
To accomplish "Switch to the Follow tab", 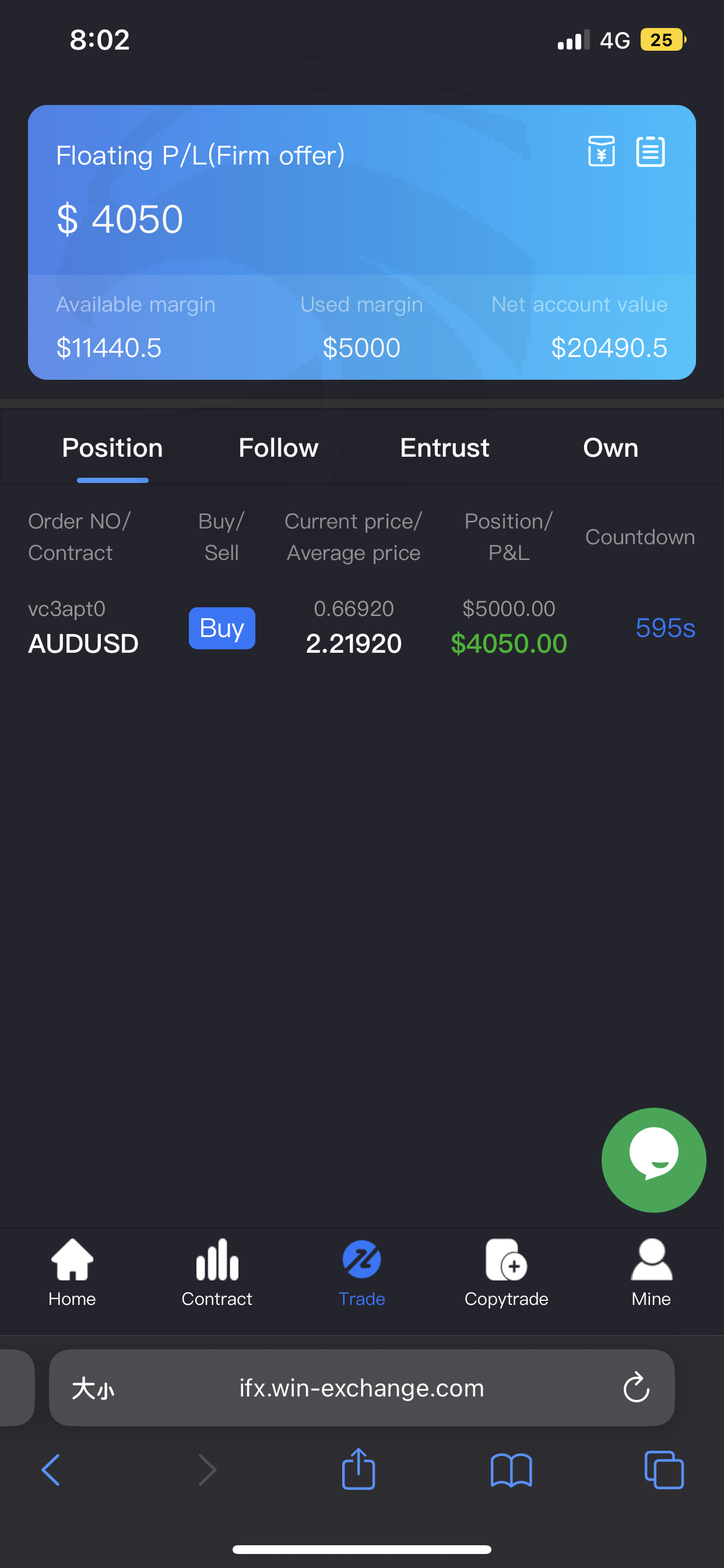I will tap(279, 448).
